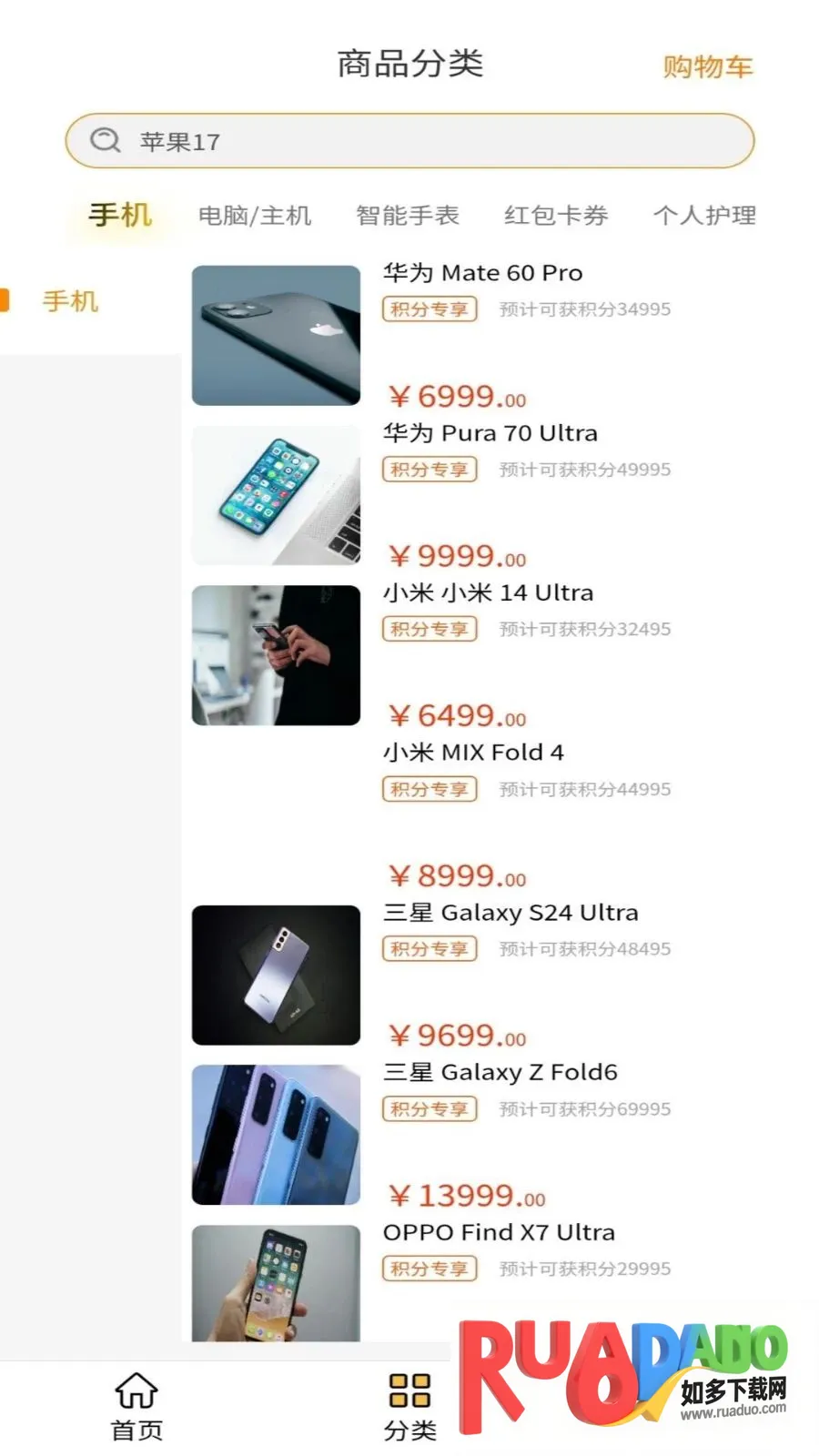Open the 三星 Galaxy S24 Ultra product
Image resolution: width=819 pixels, height=1456 pixels.
coord(510,913)
